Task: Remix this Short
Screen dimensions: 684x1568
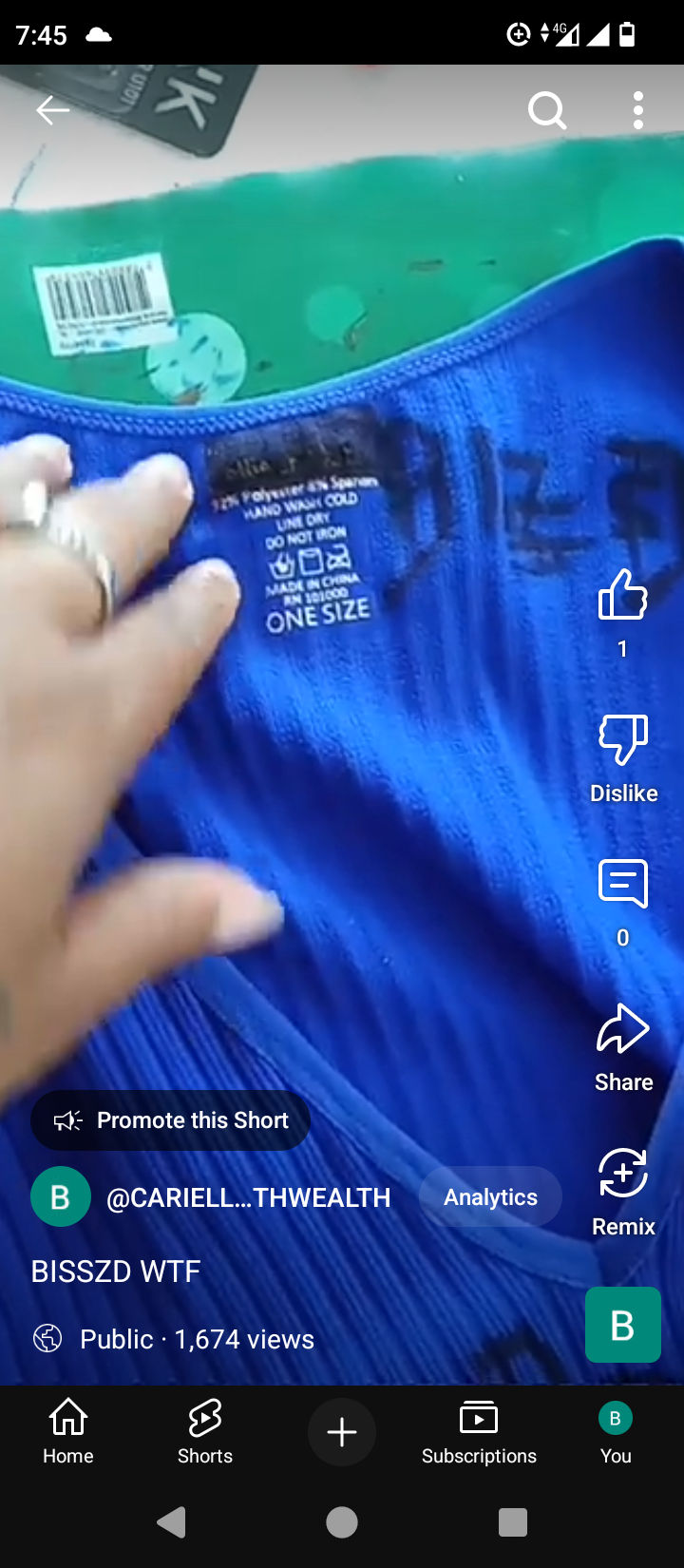Action: (622, 1175)
